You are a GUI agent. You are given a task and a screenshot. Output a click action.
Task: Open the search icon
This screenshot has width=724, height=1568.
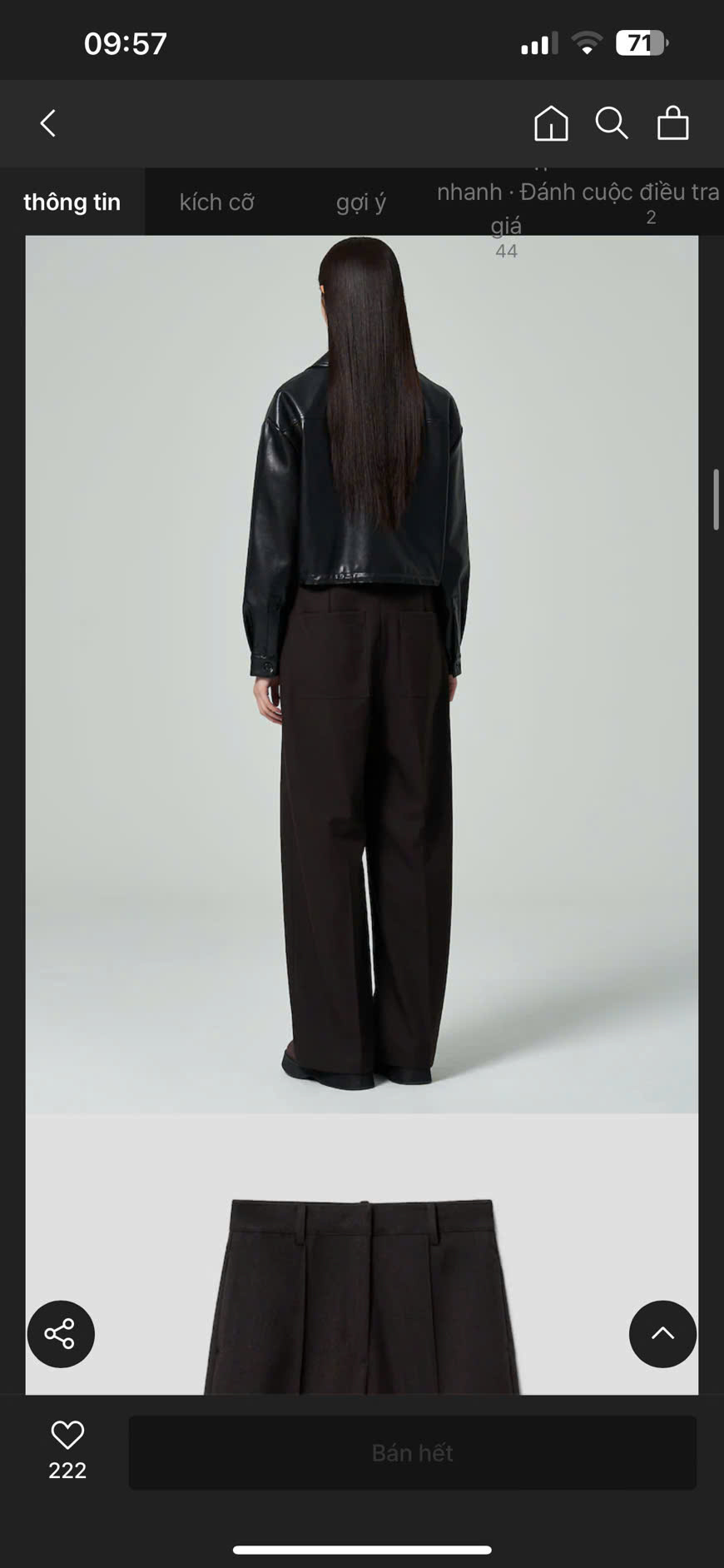612,123
